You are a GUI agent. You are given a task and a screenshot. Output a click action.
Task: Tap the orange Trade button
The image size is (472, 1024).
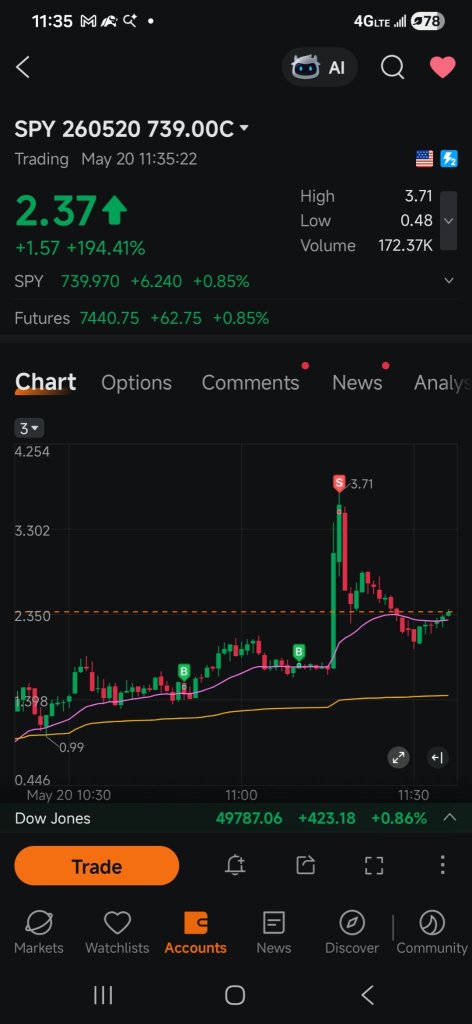point(97,866)
